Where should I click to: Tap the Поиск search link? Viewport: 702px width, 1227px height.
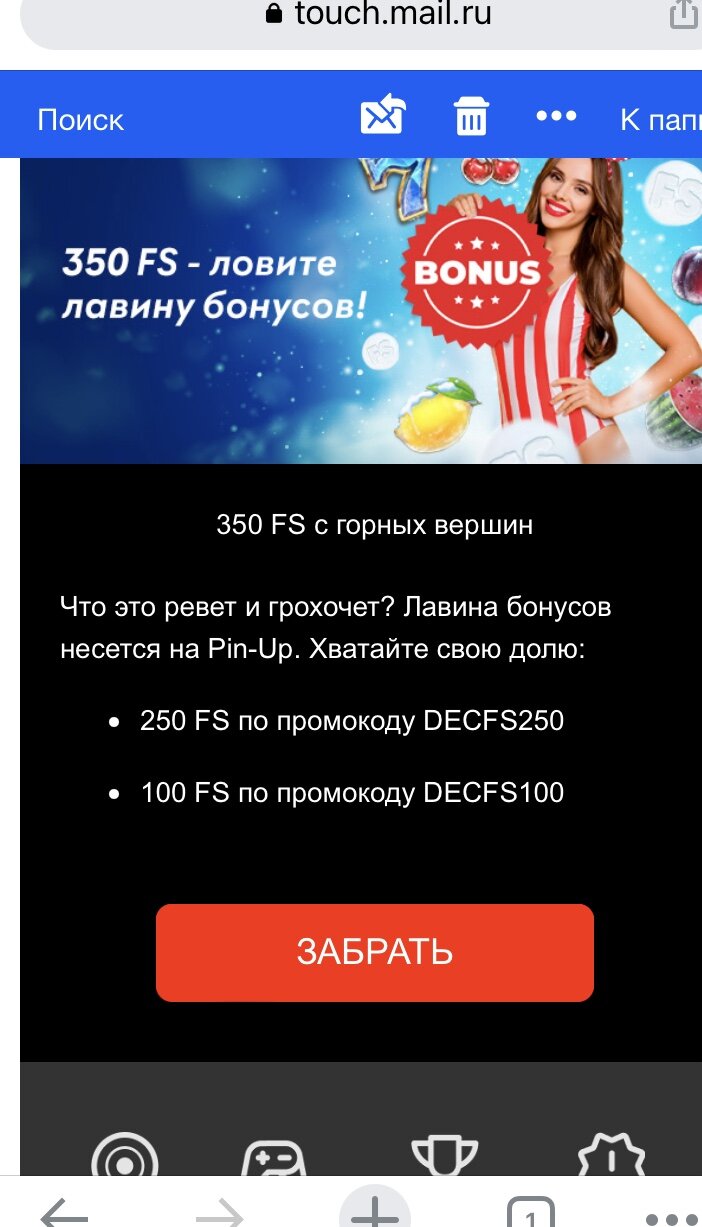click(x=81, y=120)
